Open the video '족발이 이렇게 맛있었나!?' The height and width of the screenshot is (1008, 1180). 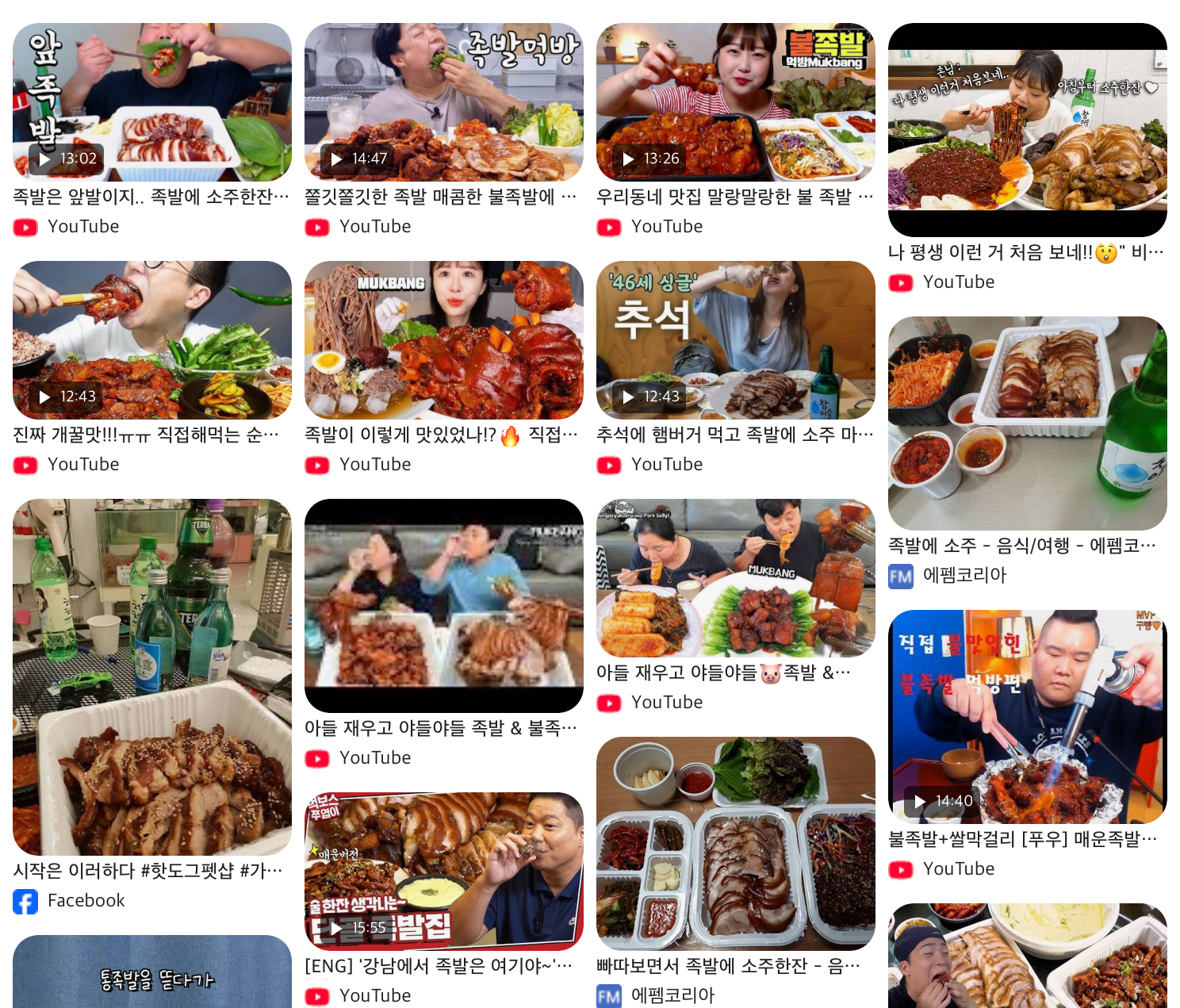(443, 341)
